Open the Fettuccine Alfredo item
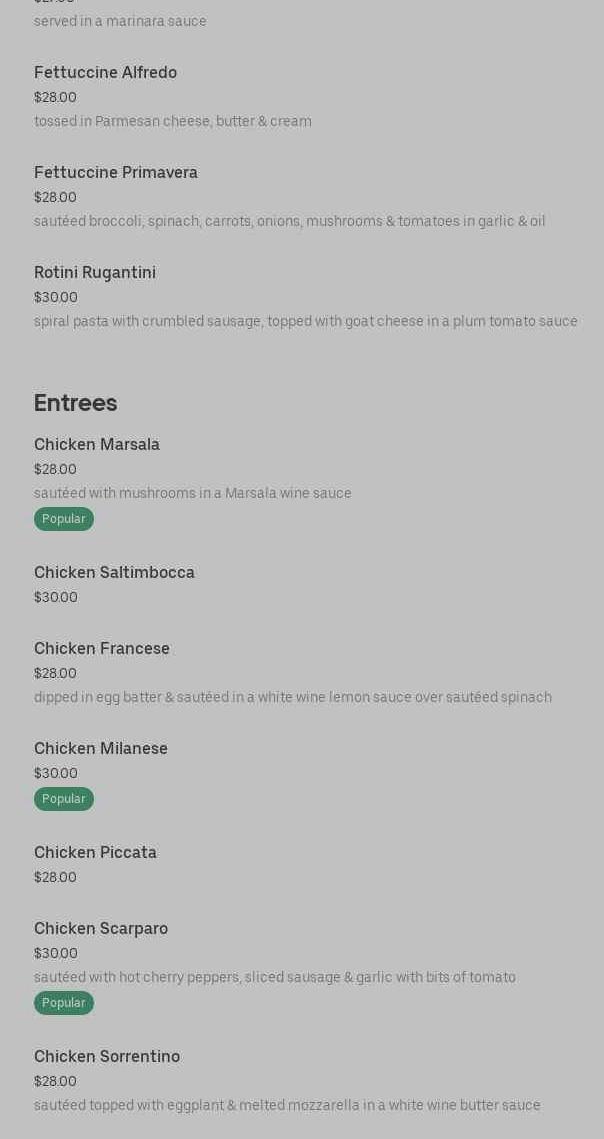 coord(105,73)
